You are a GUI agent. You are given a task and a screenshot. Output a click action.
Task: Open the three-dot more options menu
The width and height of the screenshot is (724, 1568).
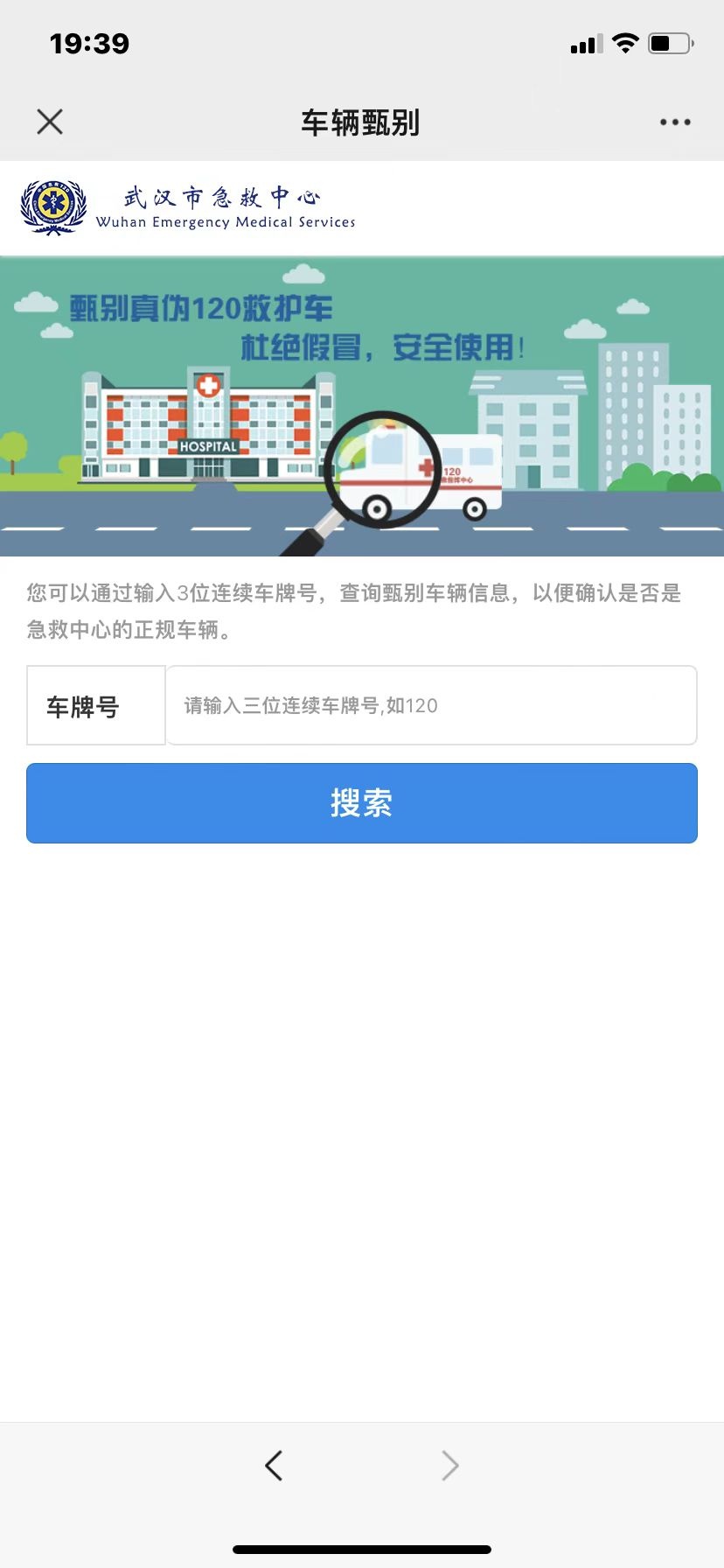tap(675, 122)
